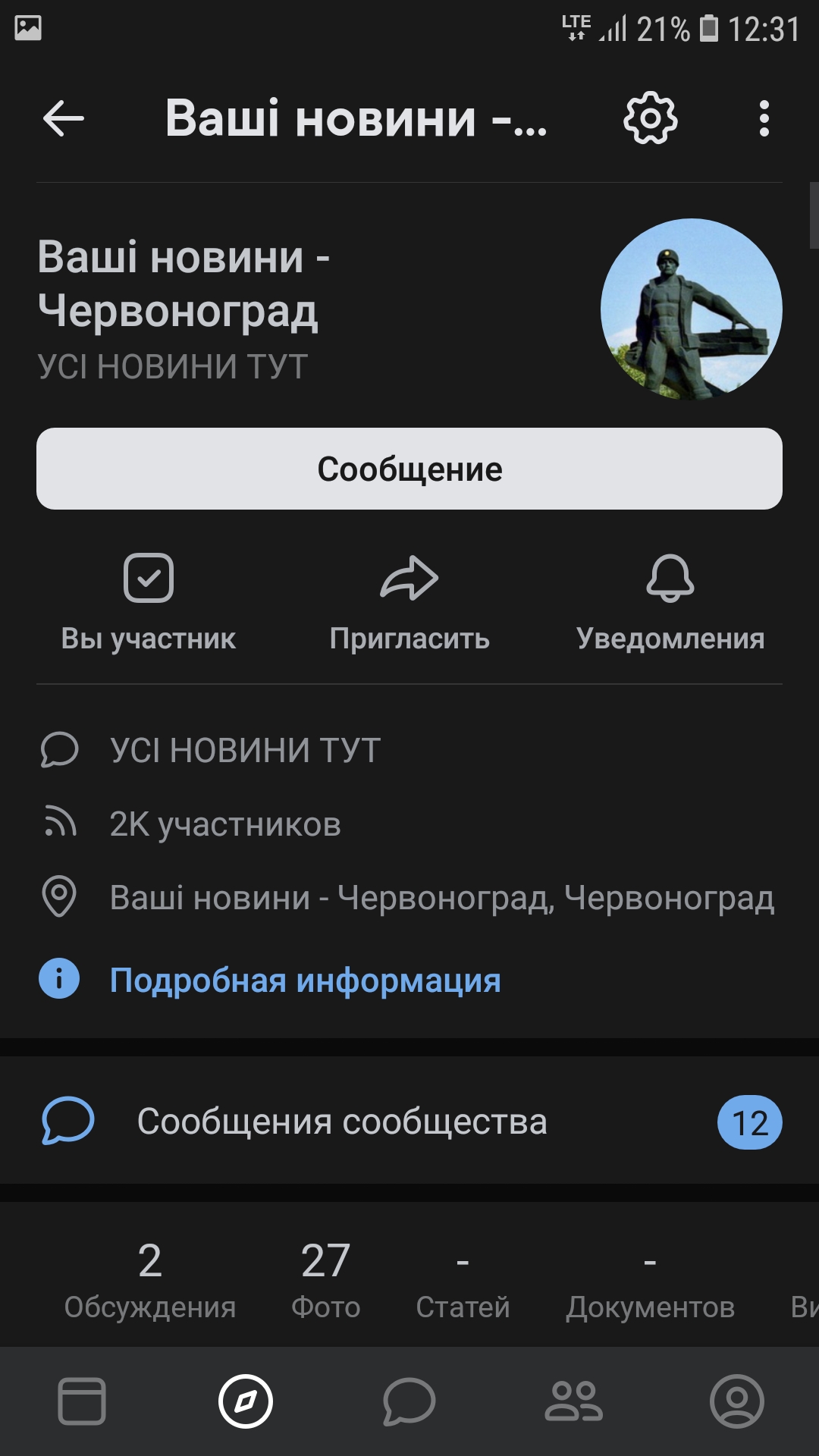The image size is (819, 1456).
Task: Open the Червоноград location row
Action: click(441, 898)
